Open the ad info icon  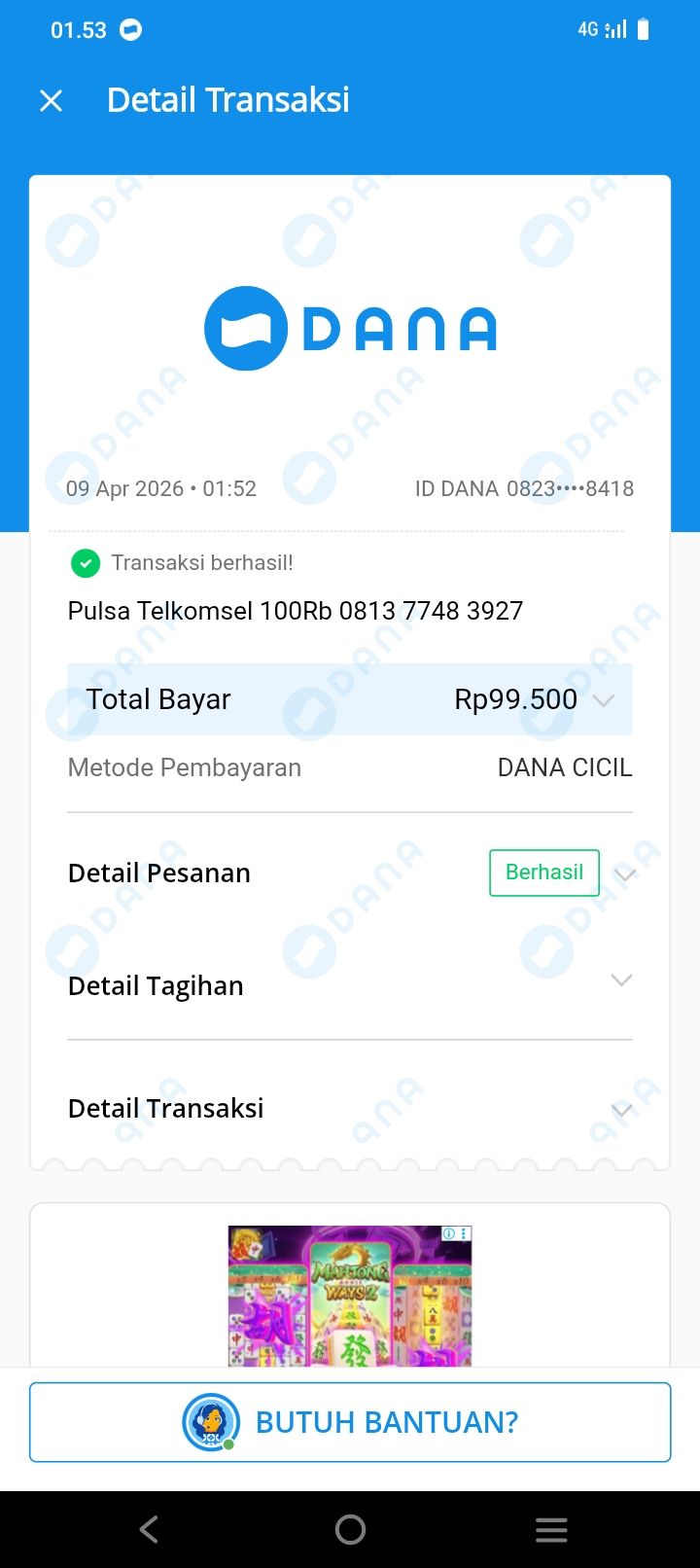[450, 1233]
